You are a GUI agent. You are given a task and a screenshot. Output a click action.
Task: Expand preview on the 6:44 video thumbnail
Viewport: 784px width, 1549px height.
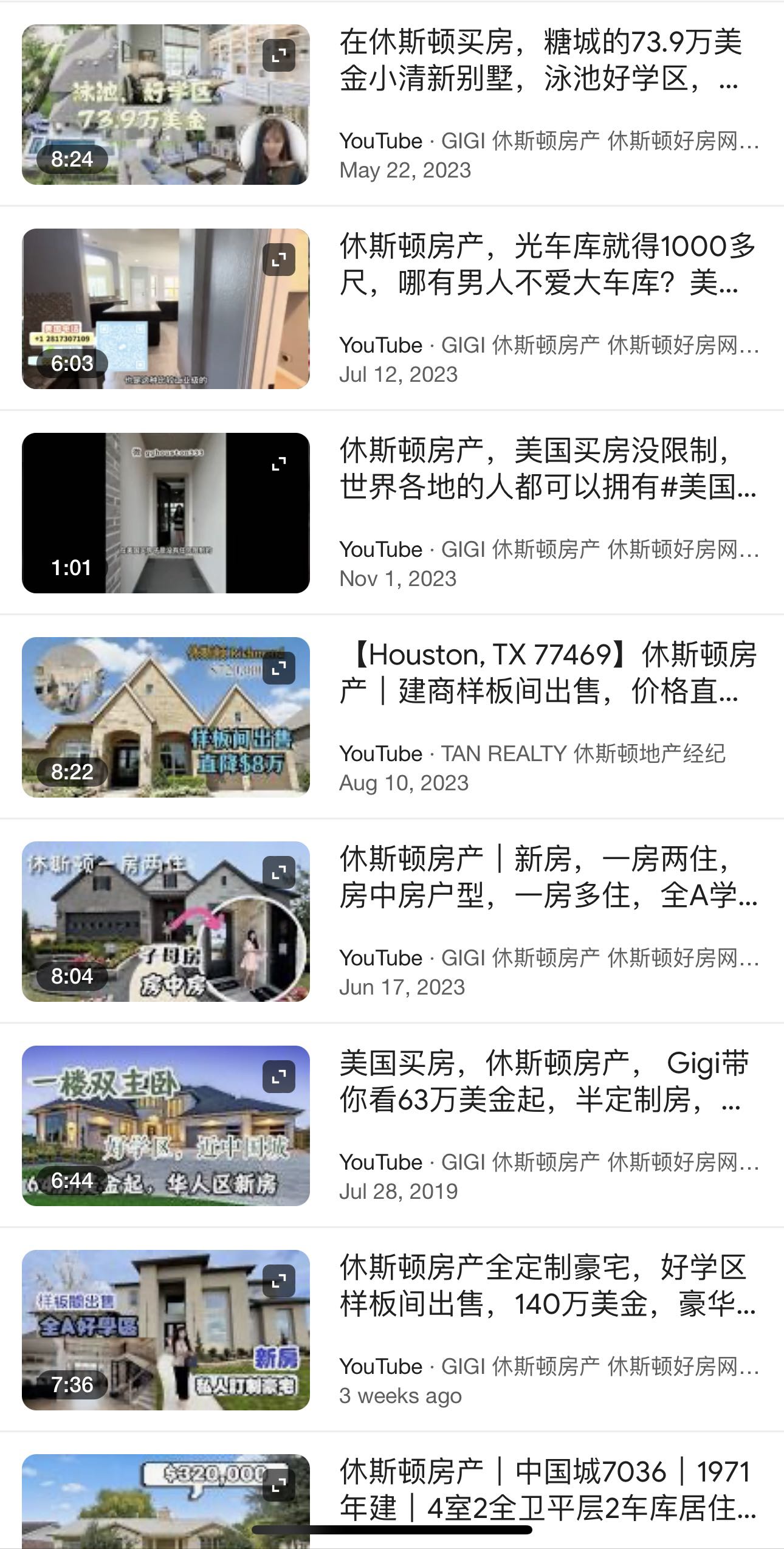[x=279, y=1077]
